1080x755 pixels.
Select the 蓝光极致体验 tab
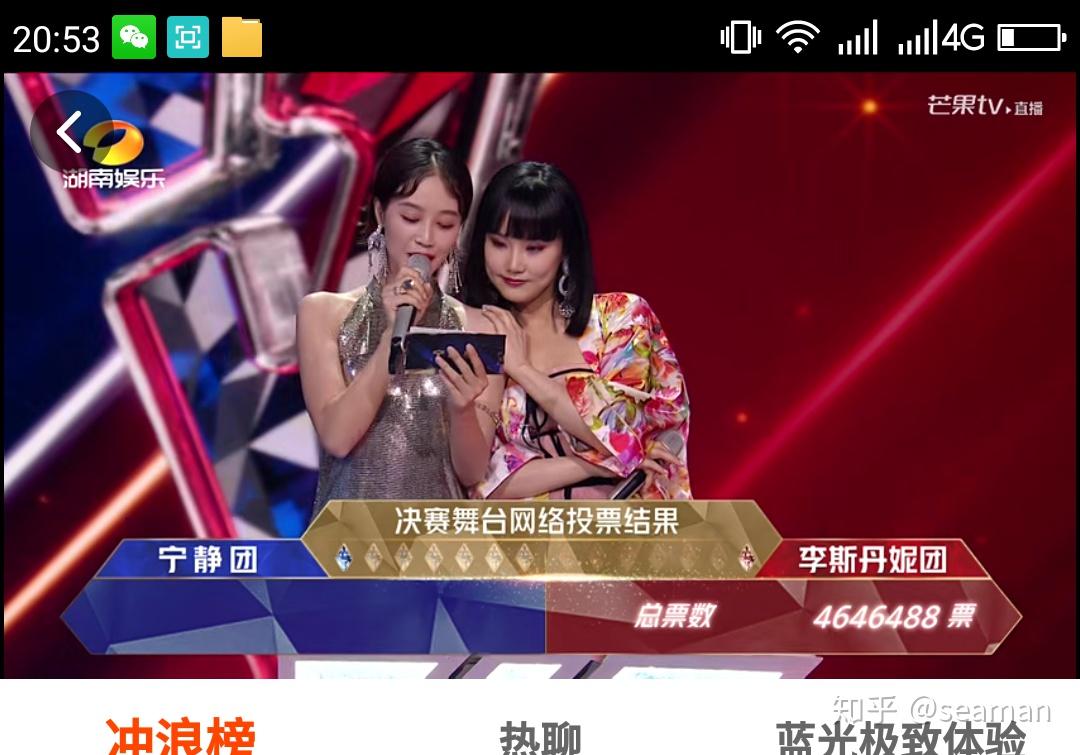point(900,740)
